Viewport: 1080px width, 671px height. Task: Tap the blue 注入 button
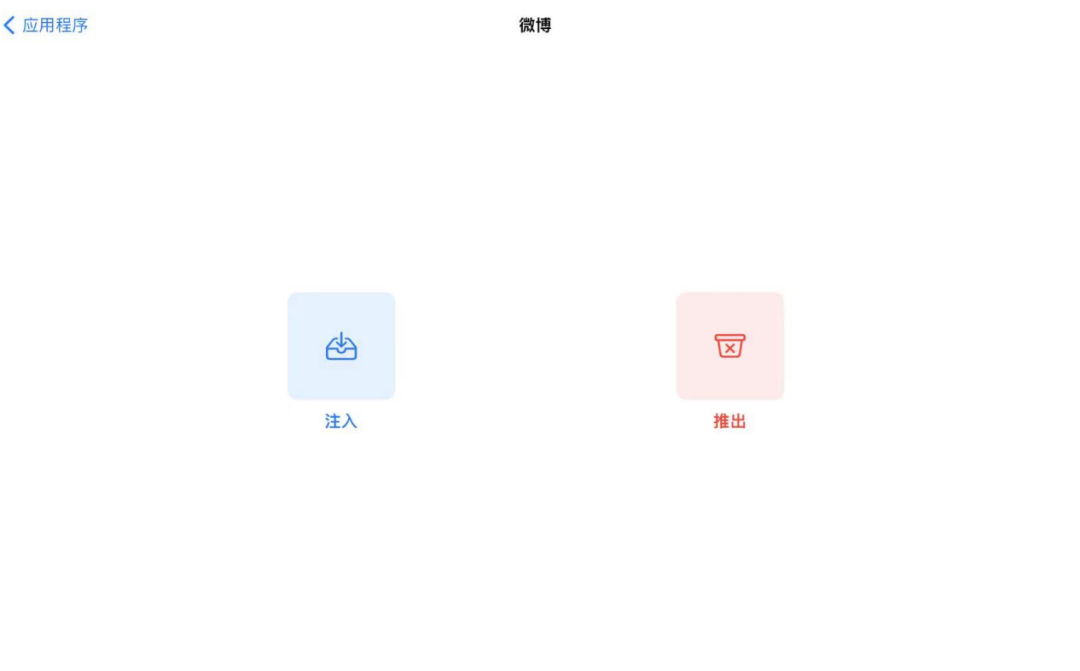[x=341, y=346]
